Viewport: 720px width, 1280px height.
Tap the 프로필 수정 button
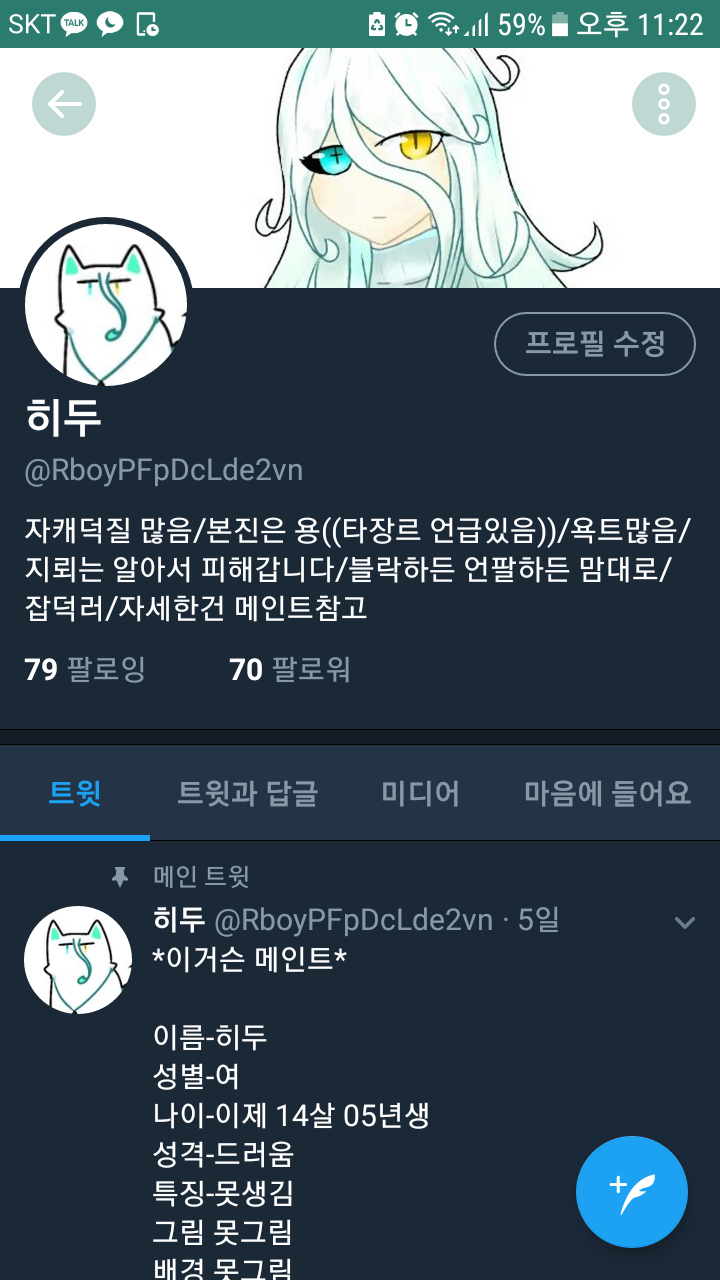(x=595, y=344)
